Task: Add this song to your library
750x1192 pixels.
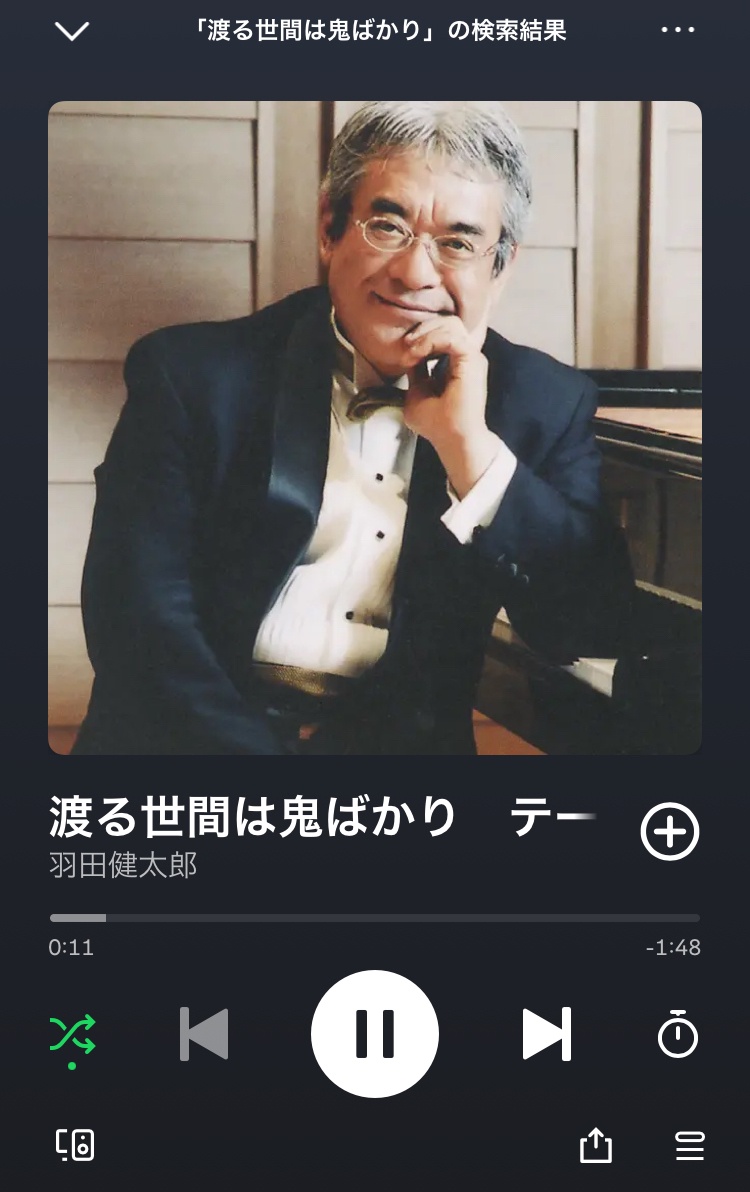Action: tap(669, 832)
